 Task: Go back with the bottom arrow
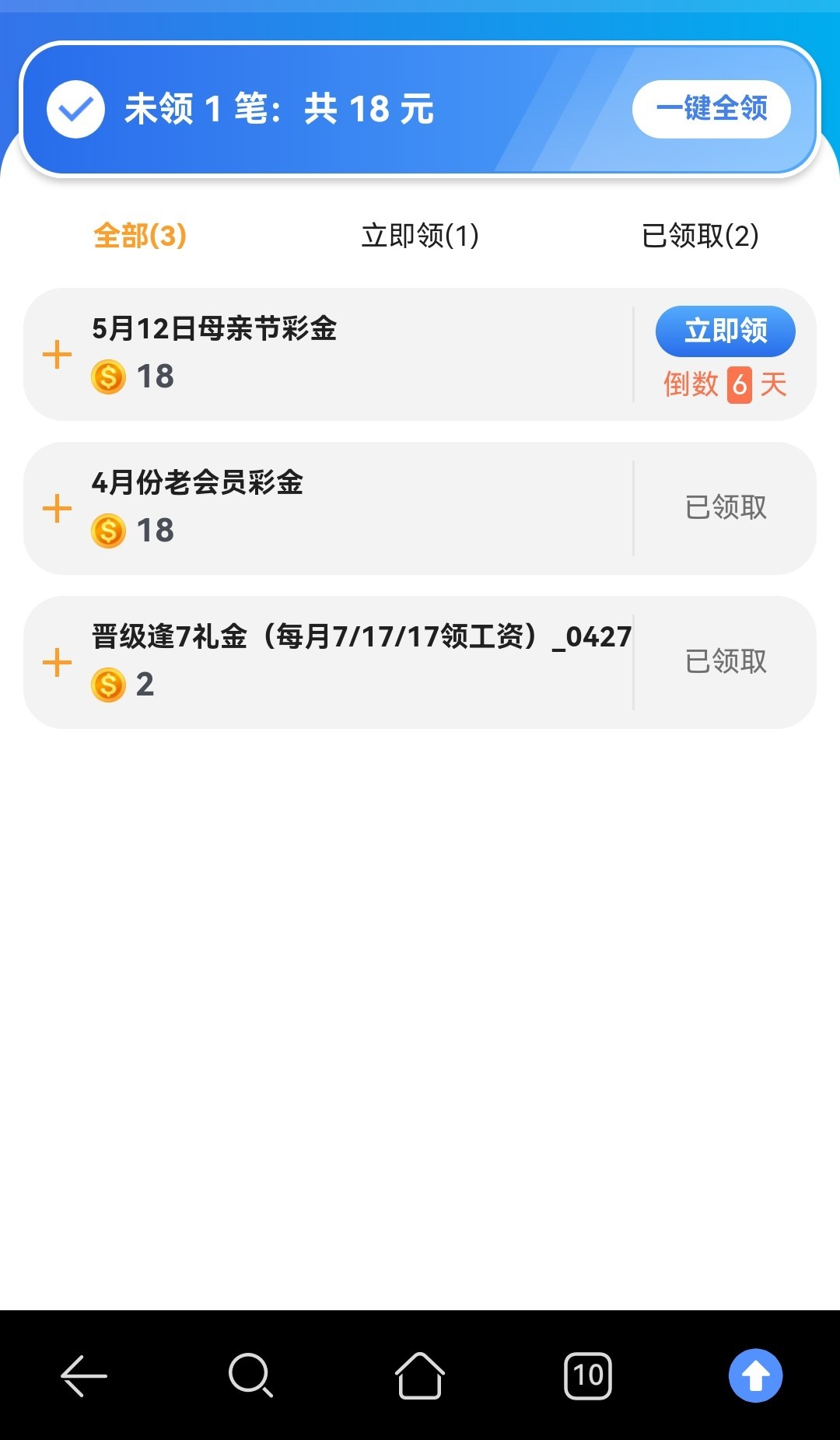pos(84,1375)
